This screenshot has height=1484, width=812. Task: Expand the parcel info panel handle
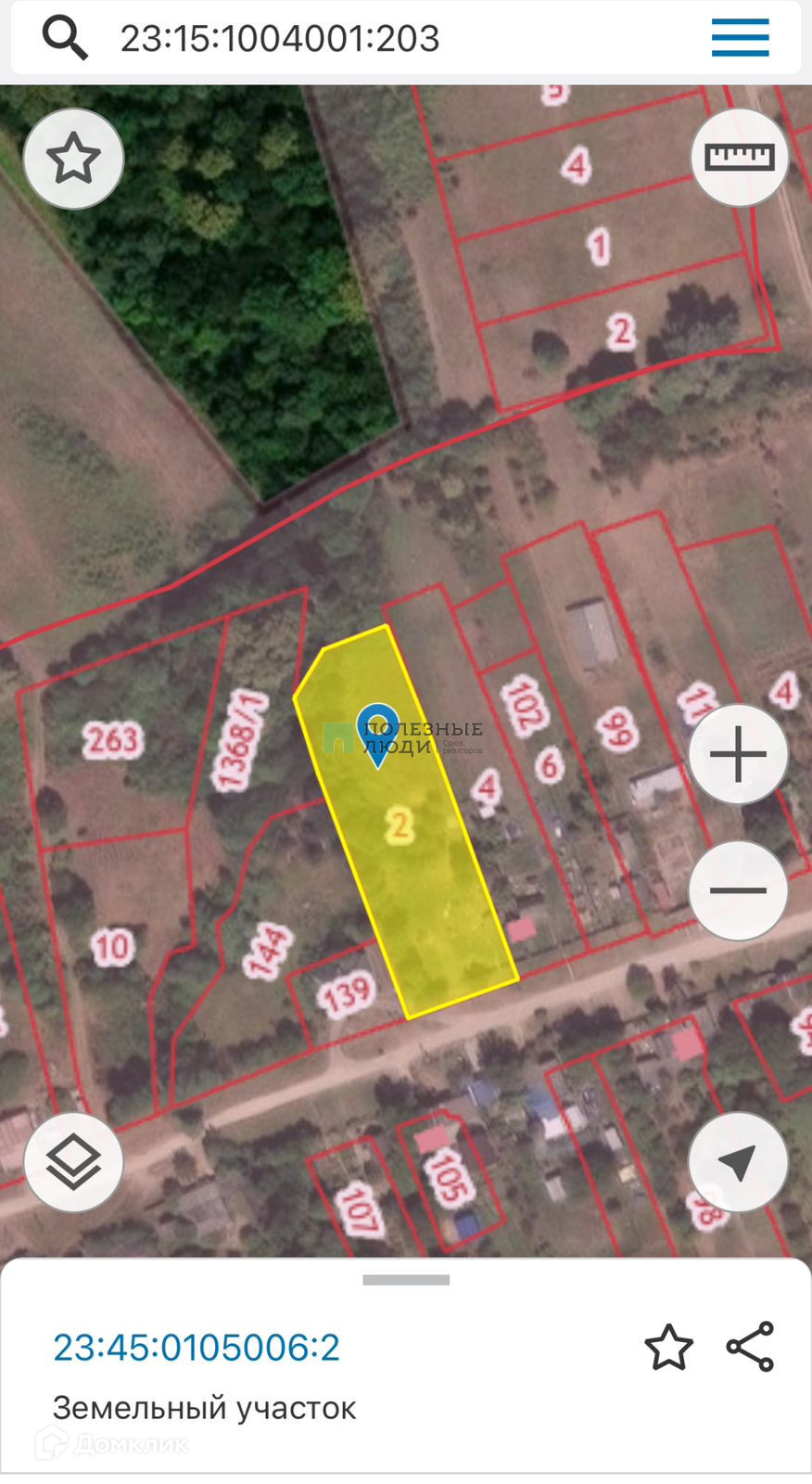[x=406, y=1280]
